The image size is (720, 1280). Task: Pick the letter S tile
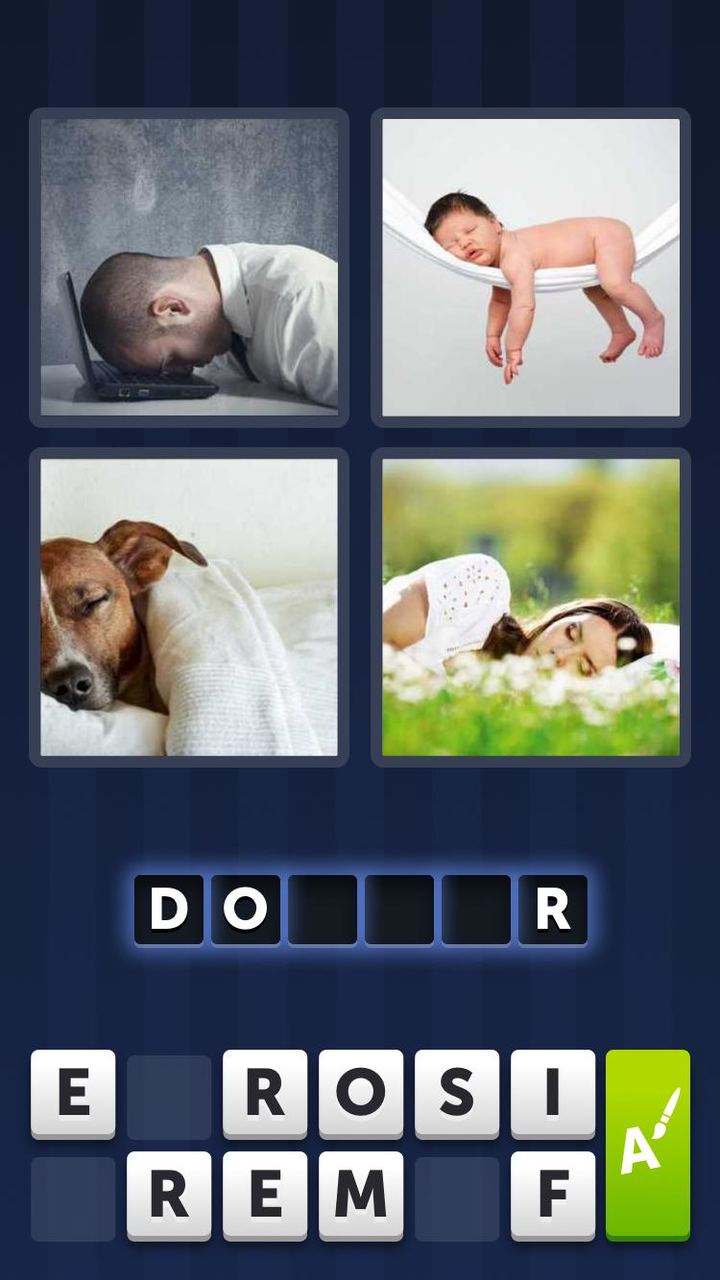457,1093
